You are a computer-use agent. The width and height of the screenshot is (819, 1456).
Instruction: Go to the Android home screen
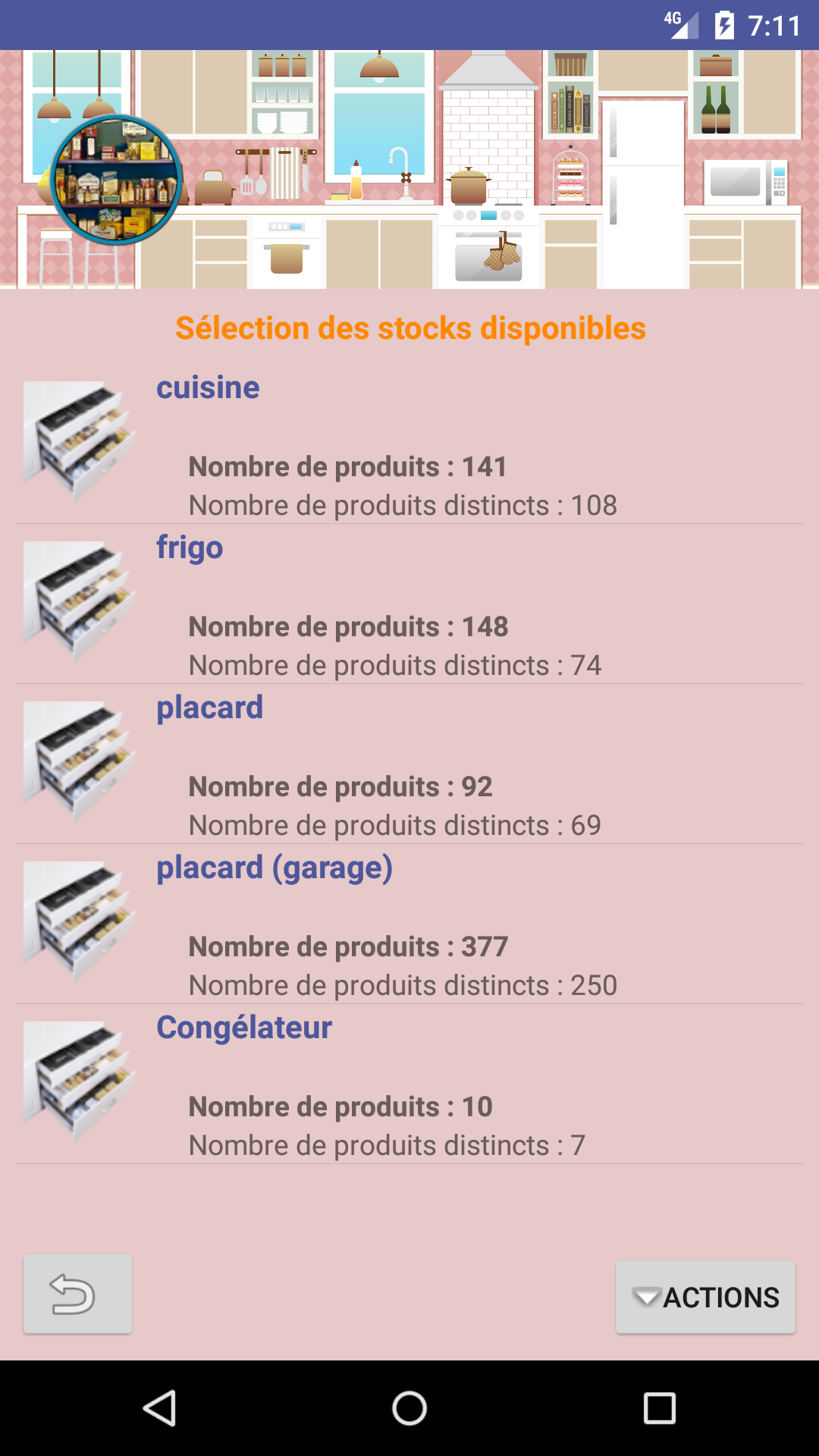click(409, 1408)
